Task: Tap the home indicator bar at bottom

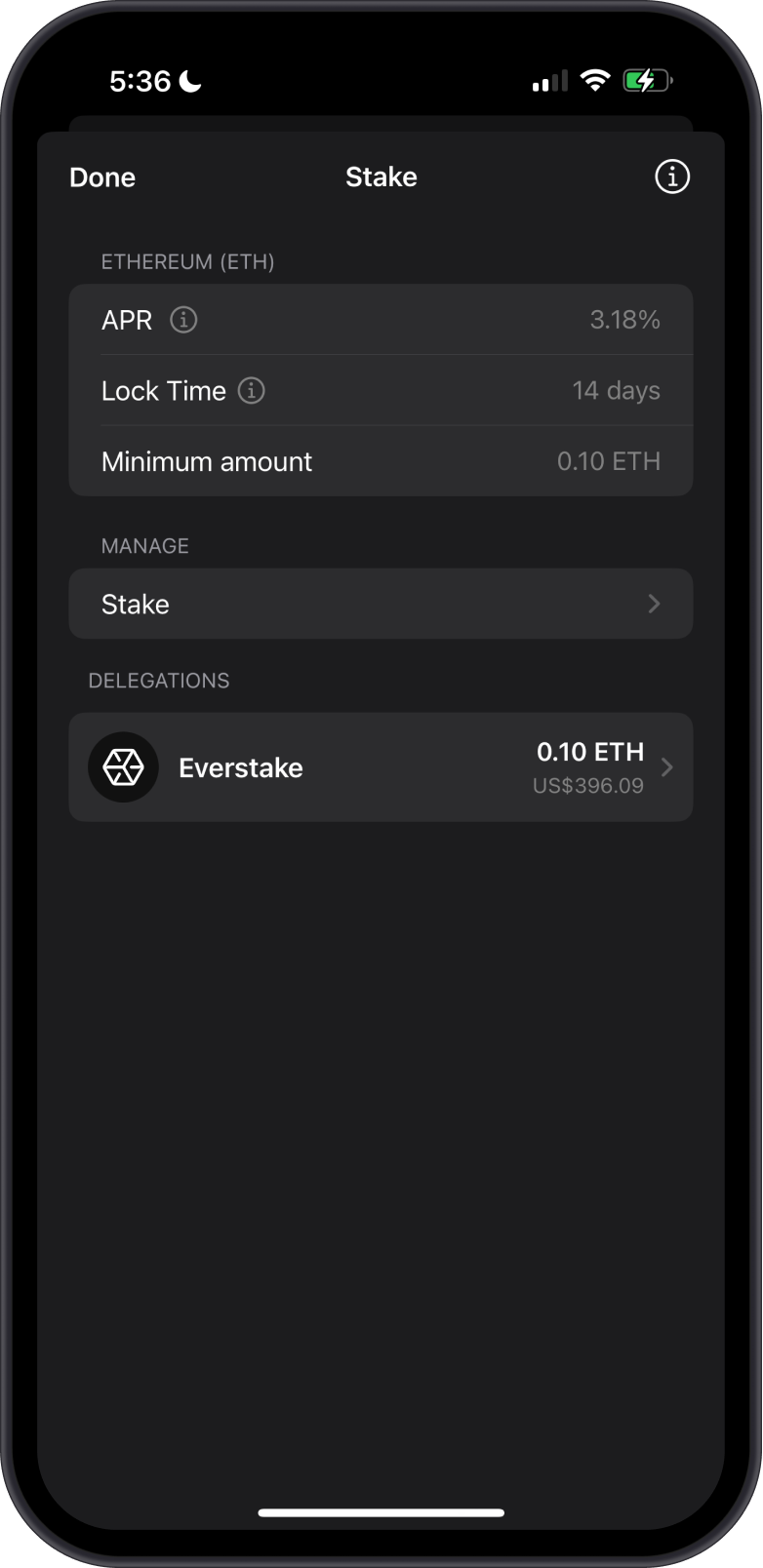Action: (x=381, y=1512)
